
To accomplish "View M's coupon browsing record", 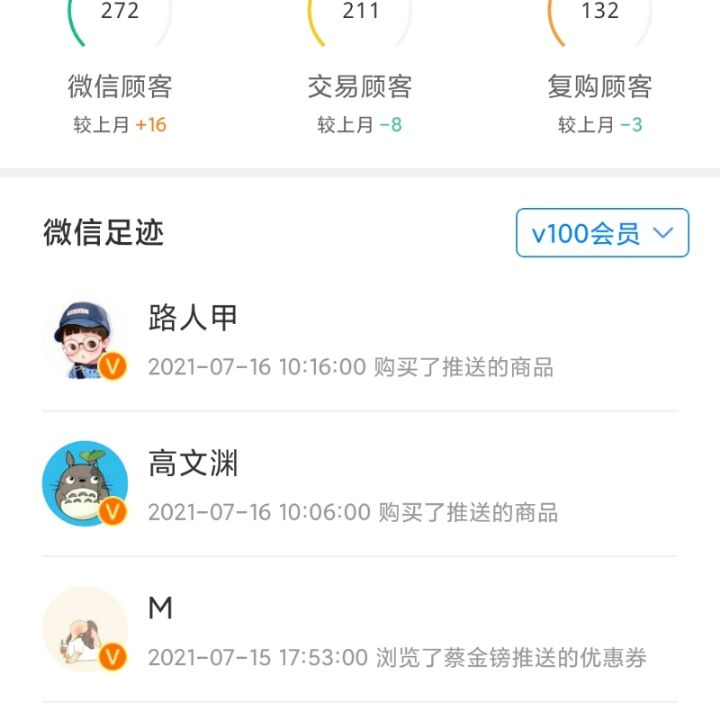I will click(x=360, y=631).
